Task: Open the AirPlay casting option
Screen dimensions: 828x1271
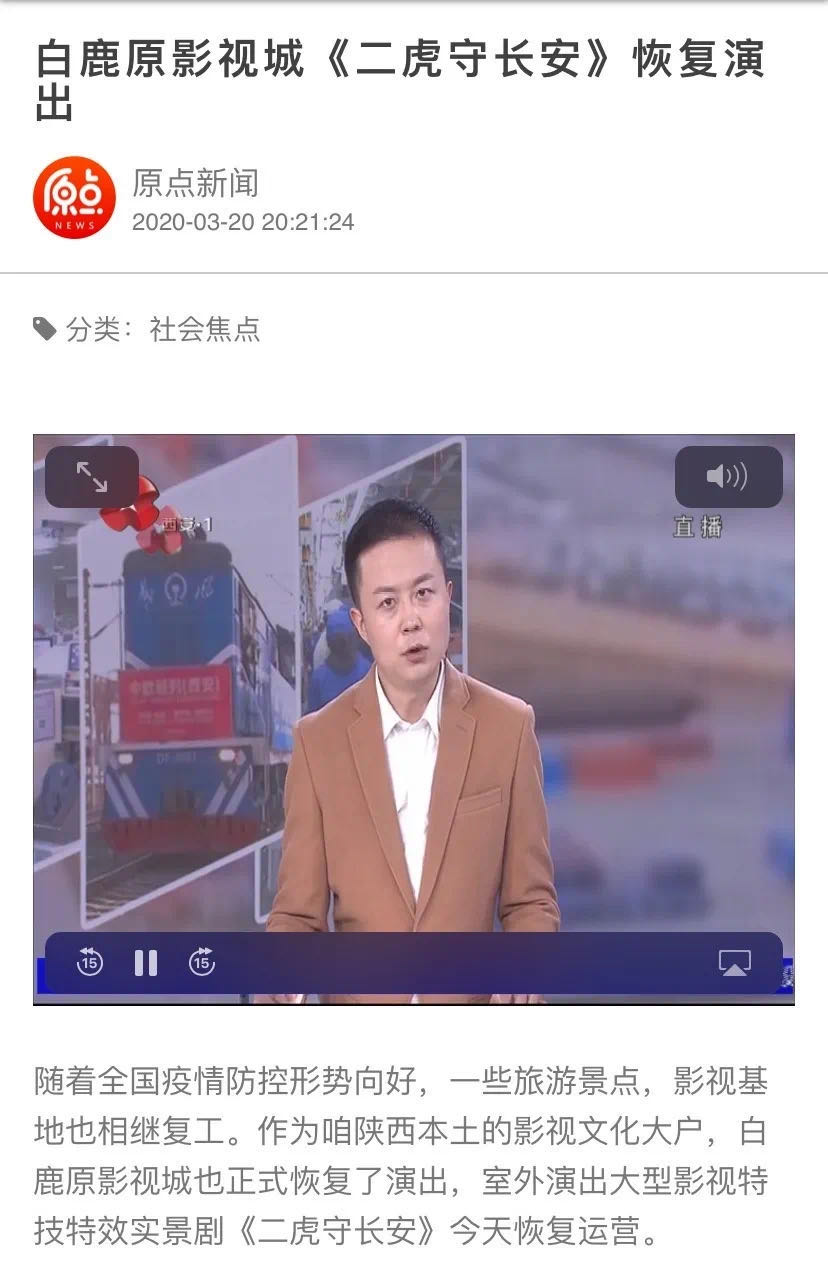Action: 734,963
